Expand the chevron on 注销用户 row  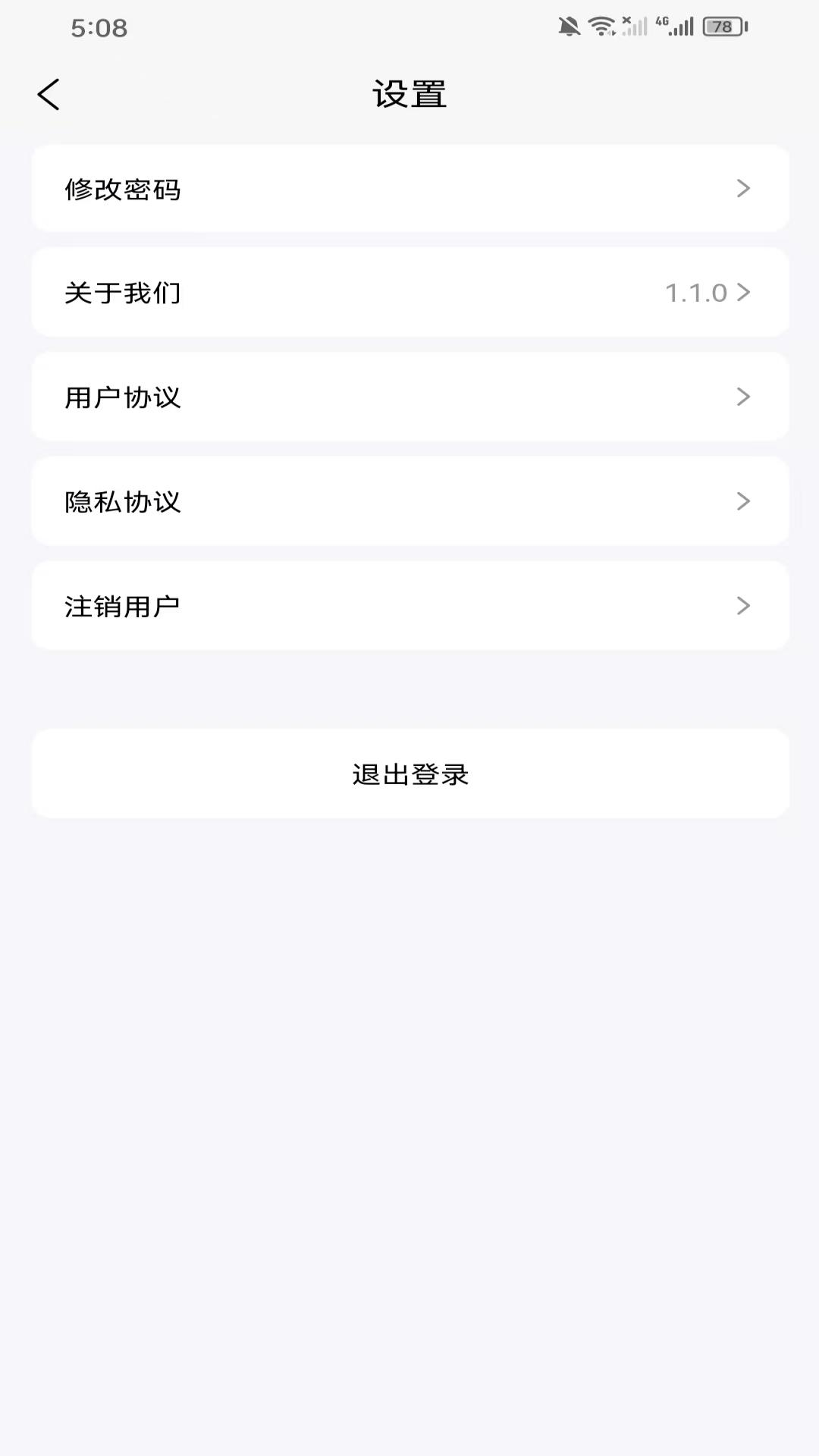click(744, 606)
